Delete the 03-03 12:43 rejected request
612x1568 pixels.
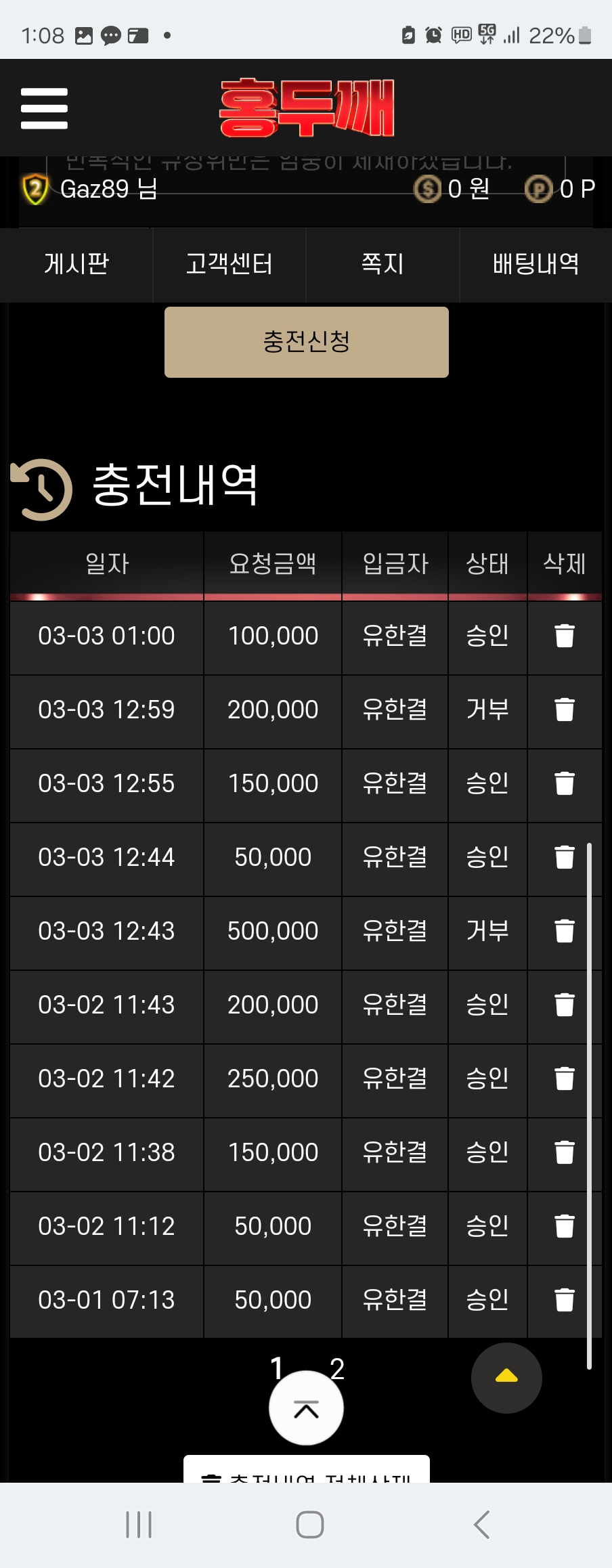pyautogui.click(x=564, y=931)
